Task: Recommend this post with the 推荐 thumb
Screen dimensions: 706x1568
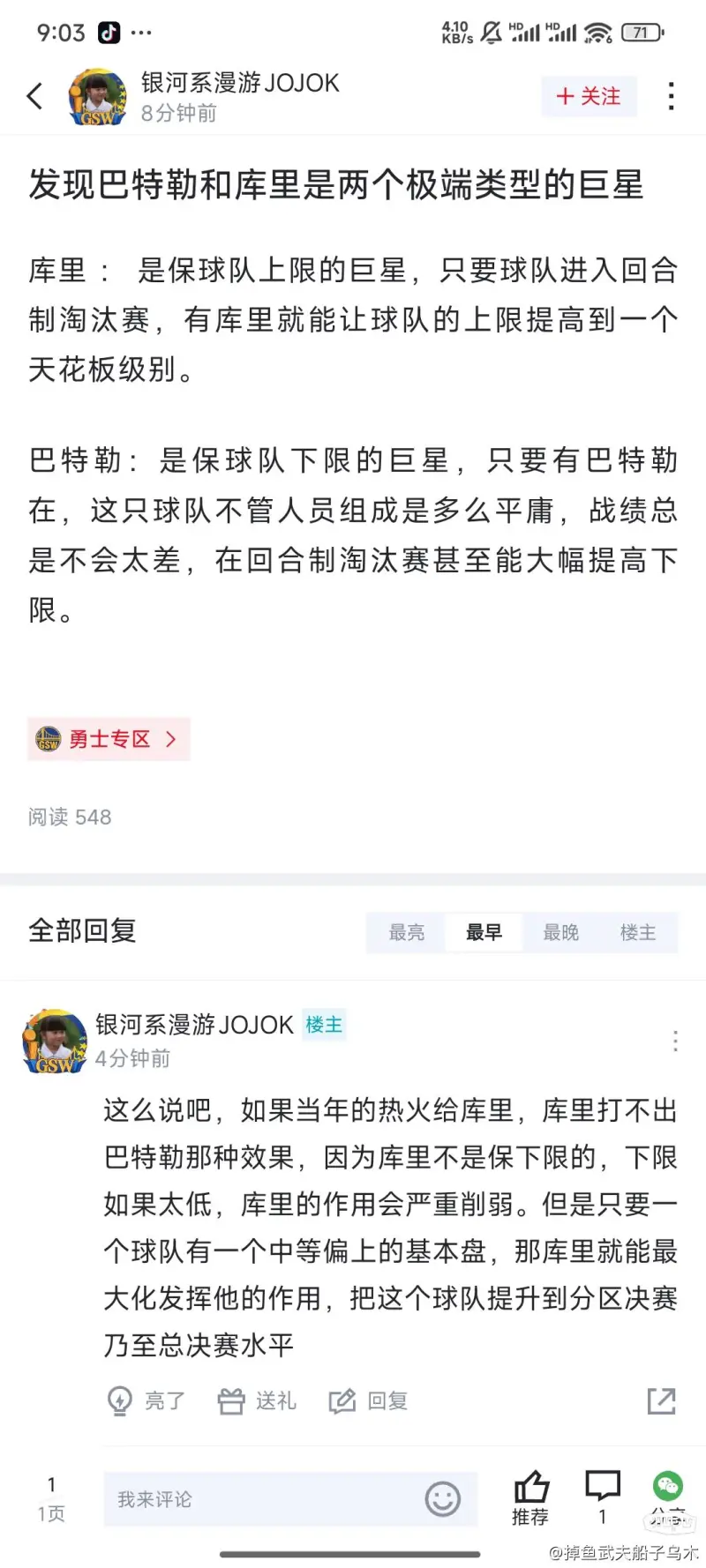Action: coord(530,1497)
